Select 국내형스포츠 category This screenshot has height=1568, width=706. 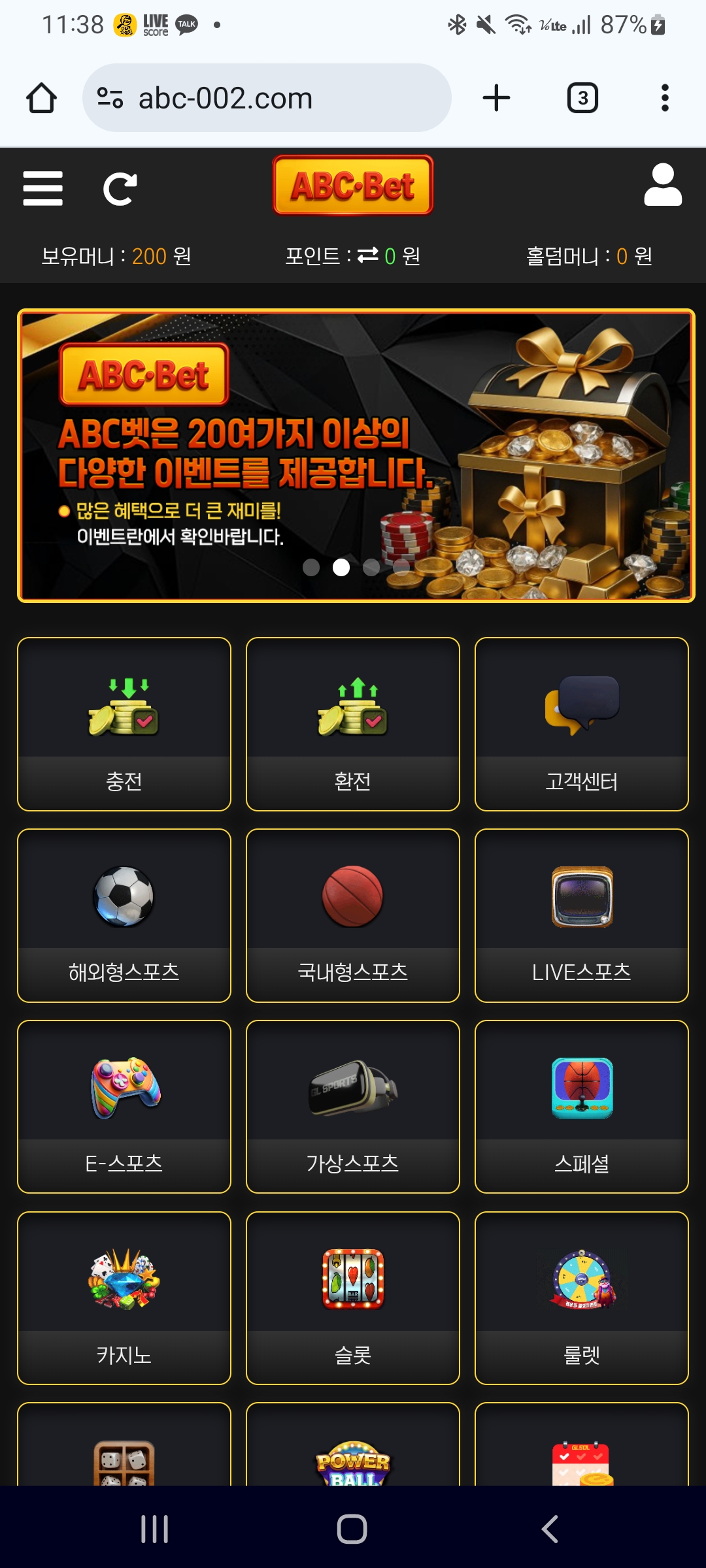[x=353, y=915]
